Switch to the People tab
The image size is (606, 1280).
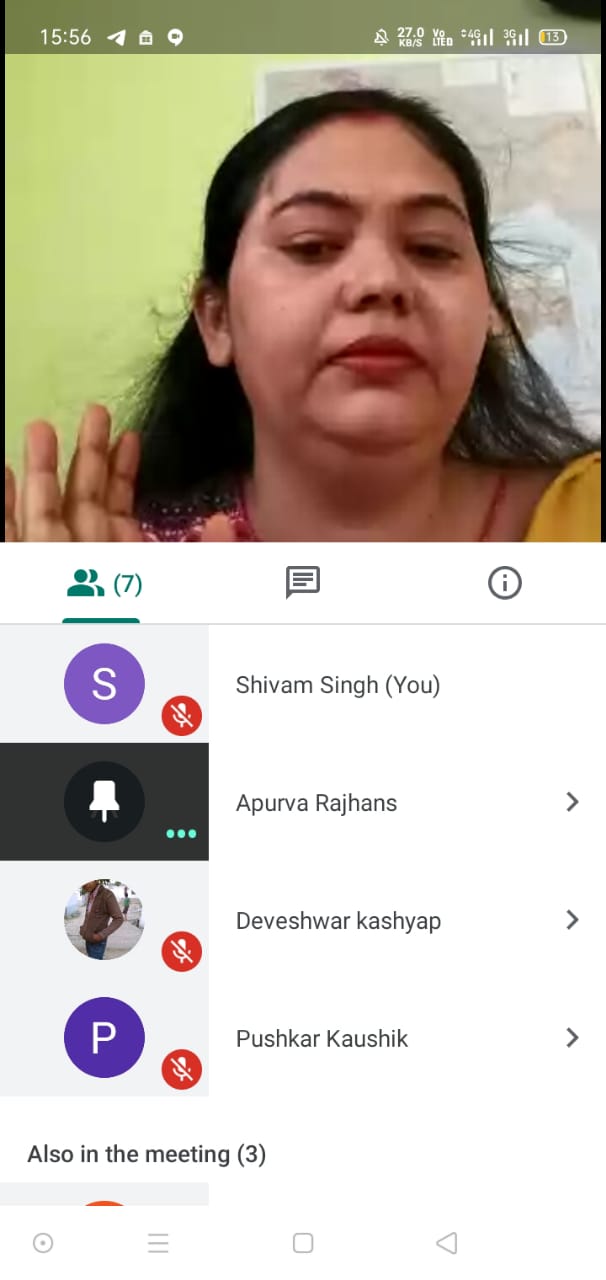(103, 584)
